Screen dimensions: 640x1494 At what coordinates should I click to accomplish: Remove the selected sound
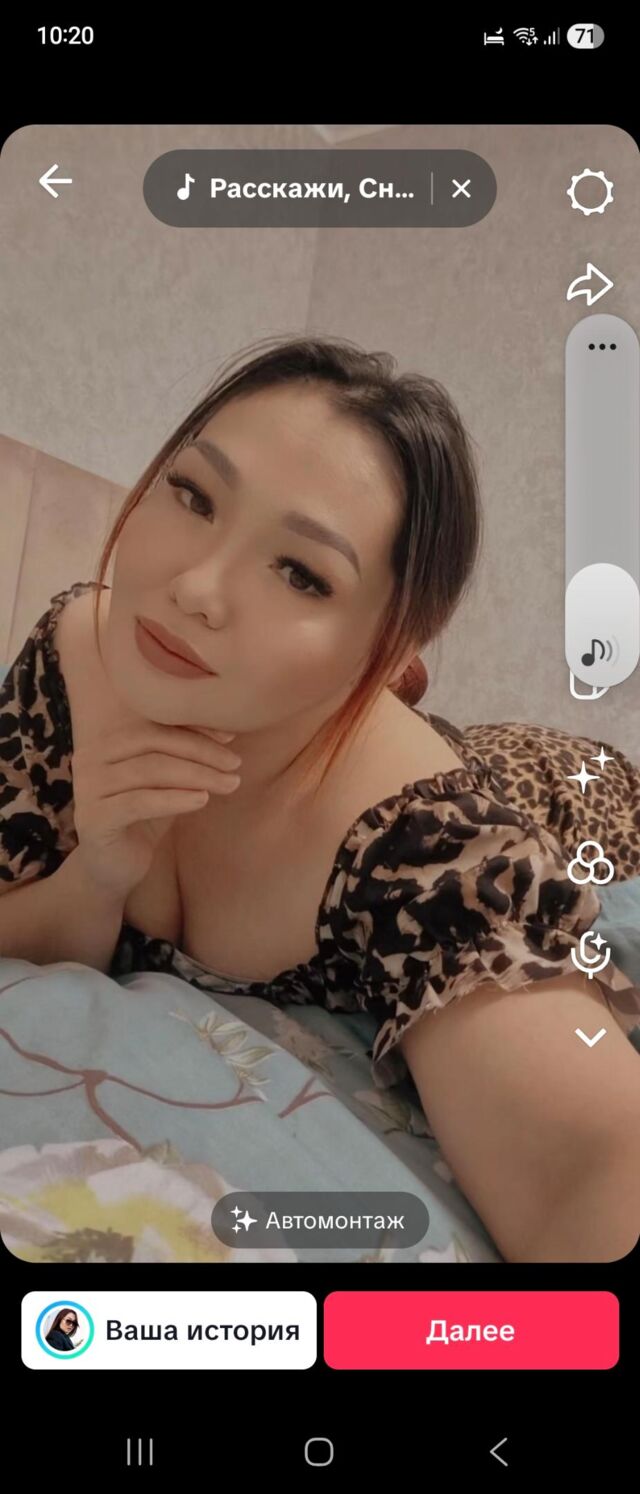coord(461,189)
